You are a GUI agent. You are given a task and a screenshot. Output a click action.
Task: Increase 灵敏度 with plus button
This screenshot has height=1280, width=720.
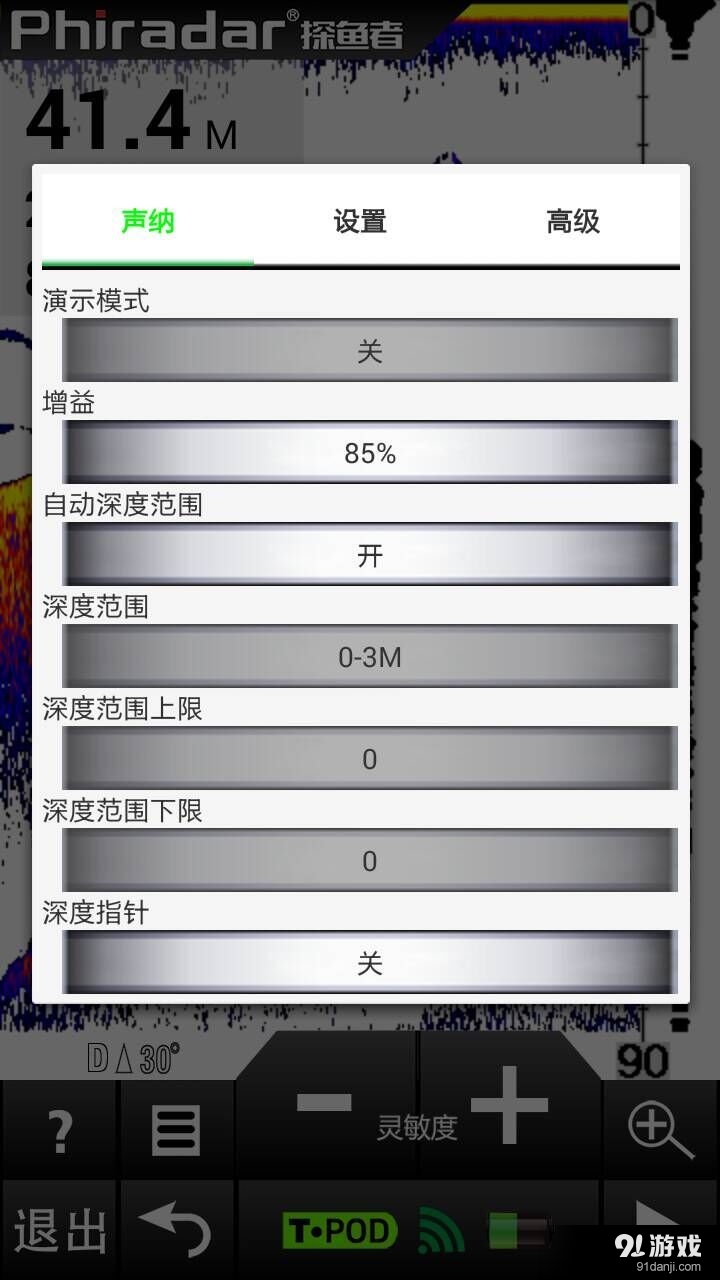[510, 1105]
